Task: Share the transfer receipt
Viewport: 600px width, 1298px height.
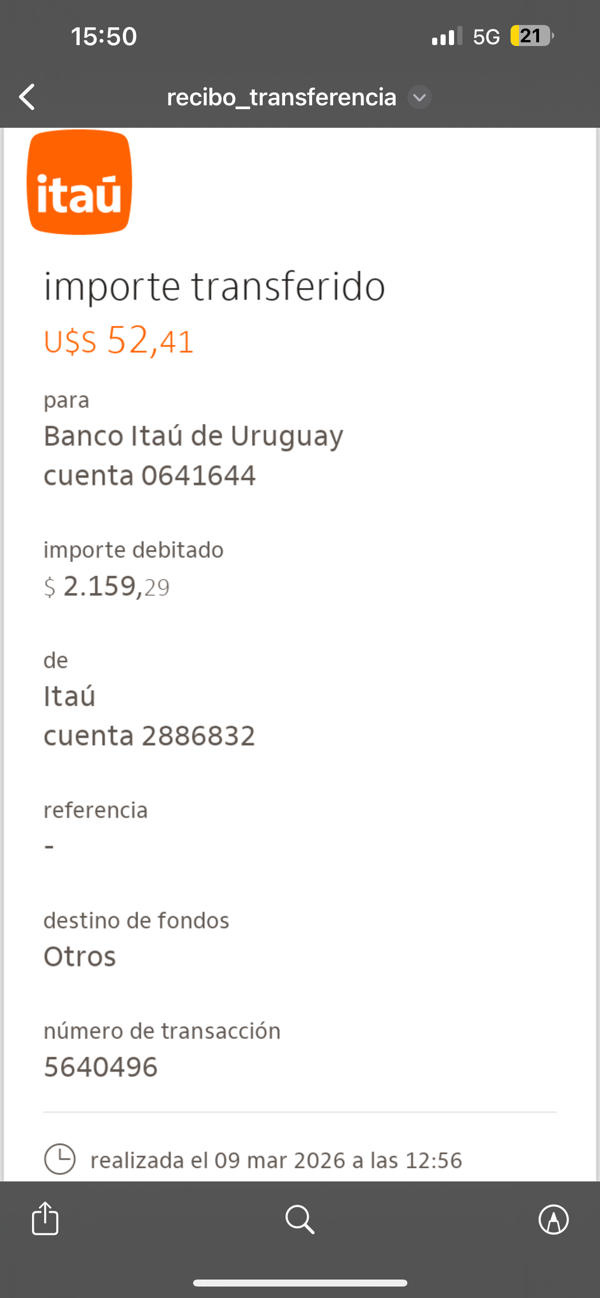Action: point(45,1218)
